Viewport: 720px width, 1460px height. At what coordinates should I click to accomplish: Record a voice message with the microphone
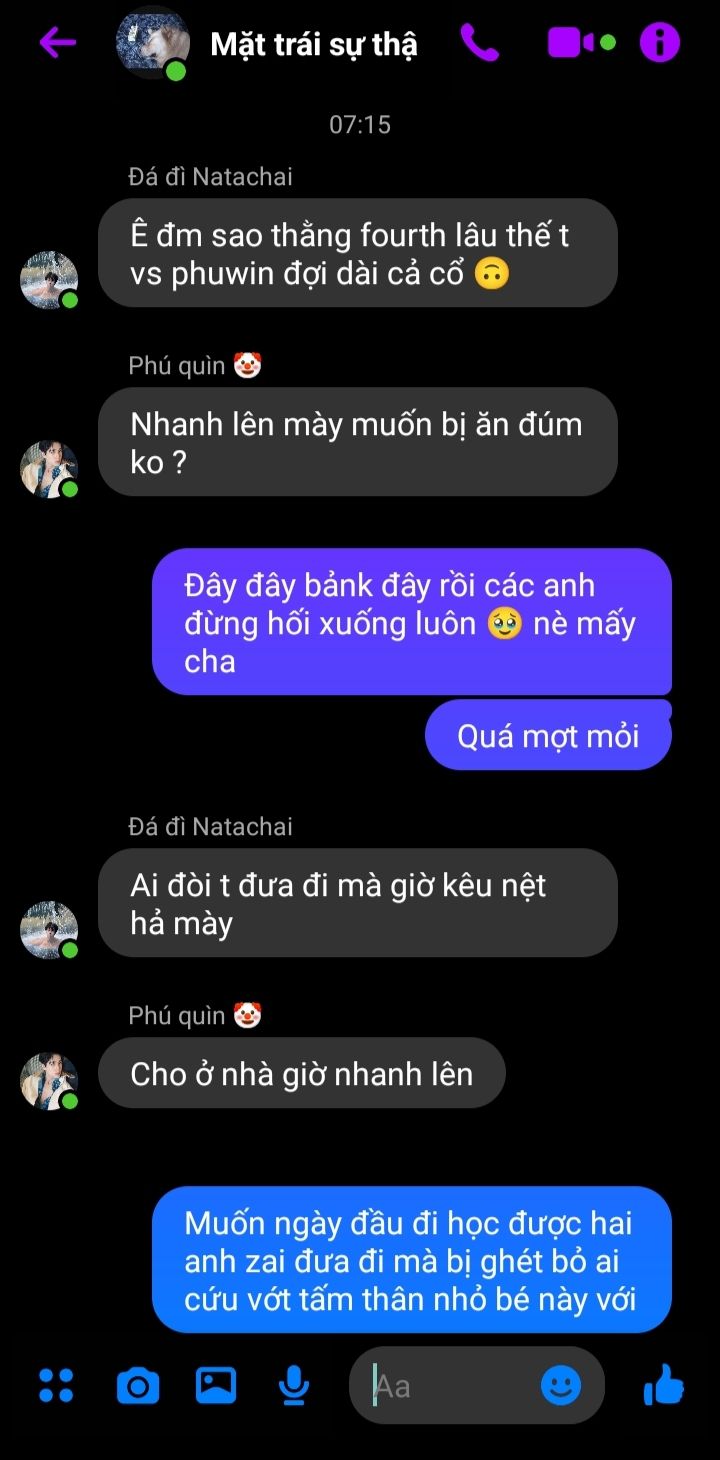point(293,1385)
